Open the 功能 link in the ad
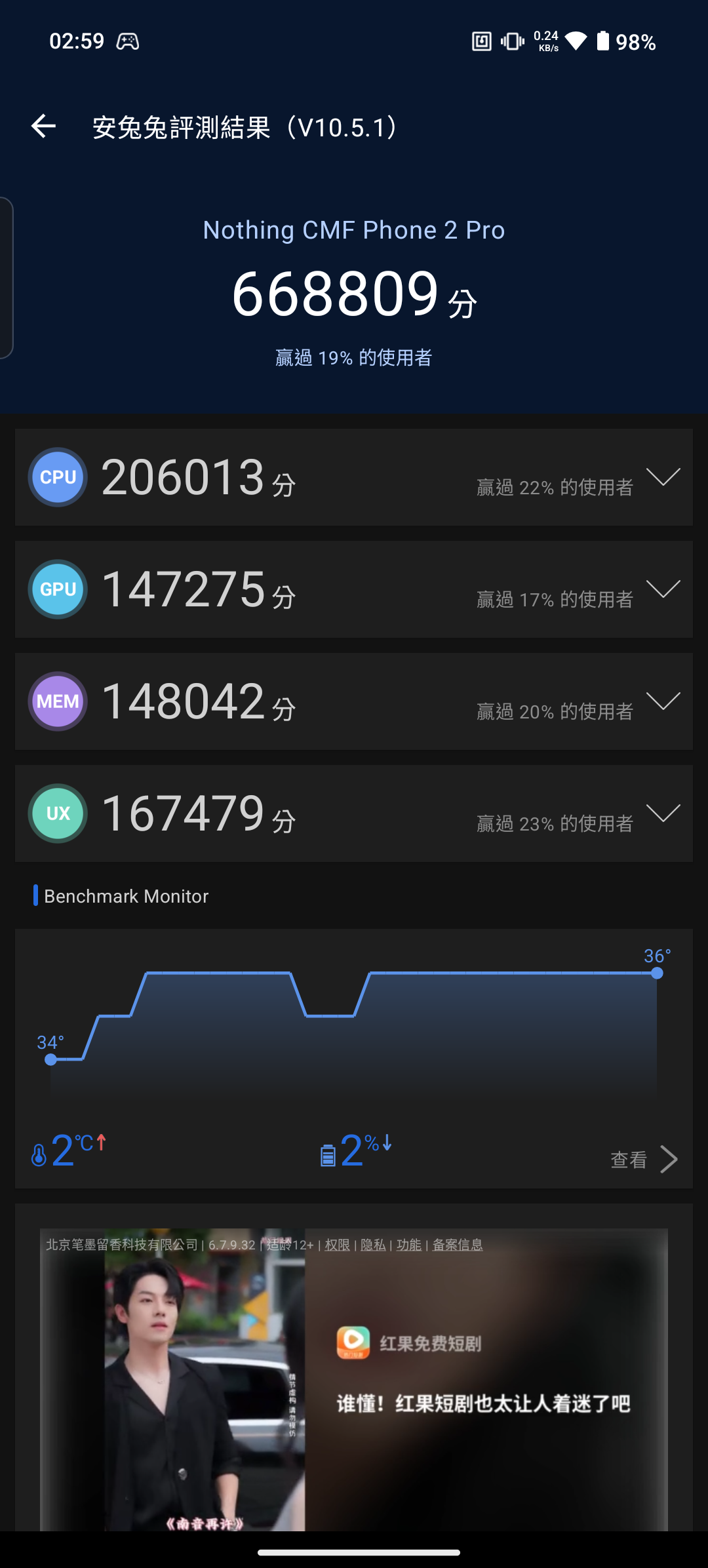Screen dimensions: 708x1568 click(409, 1245)
